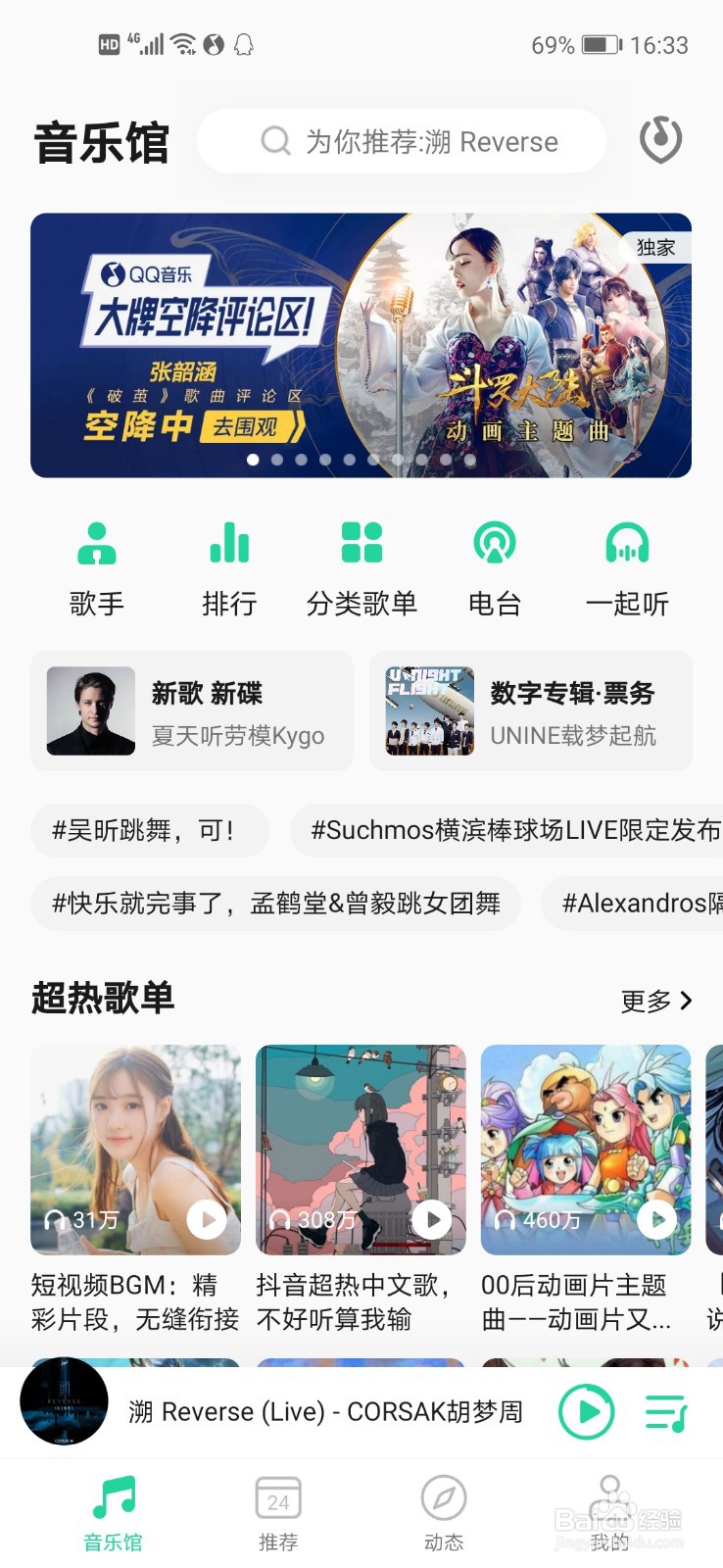
Task: Tap the 抖音超热中文歌 playlist cover
Action: pos(361,1149)
